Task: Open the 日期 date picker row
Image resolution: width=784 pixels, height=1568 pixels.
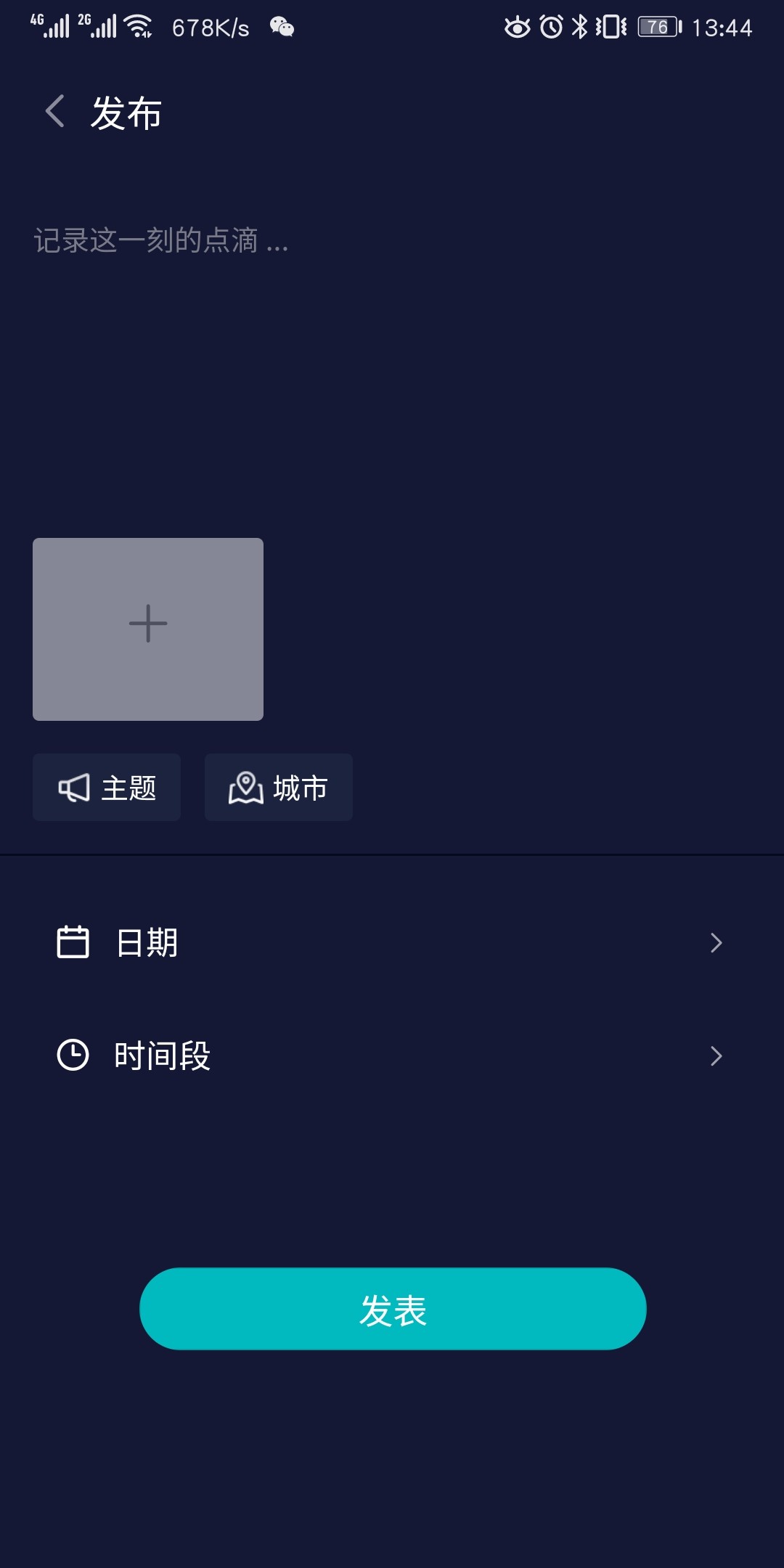Action: click(392, 942)
